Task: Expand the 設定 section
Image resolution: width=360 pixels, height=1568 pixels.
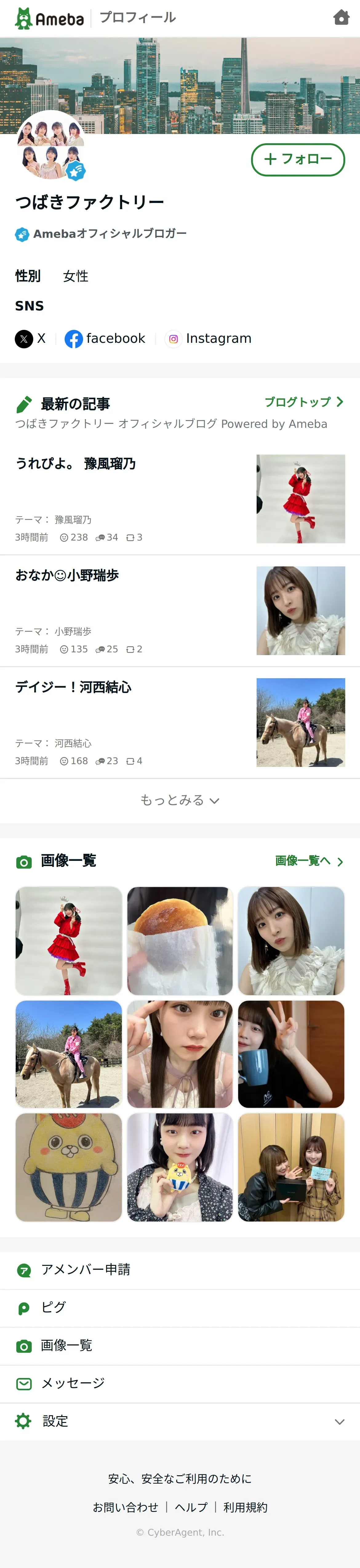Action: tap(180, 1421)
